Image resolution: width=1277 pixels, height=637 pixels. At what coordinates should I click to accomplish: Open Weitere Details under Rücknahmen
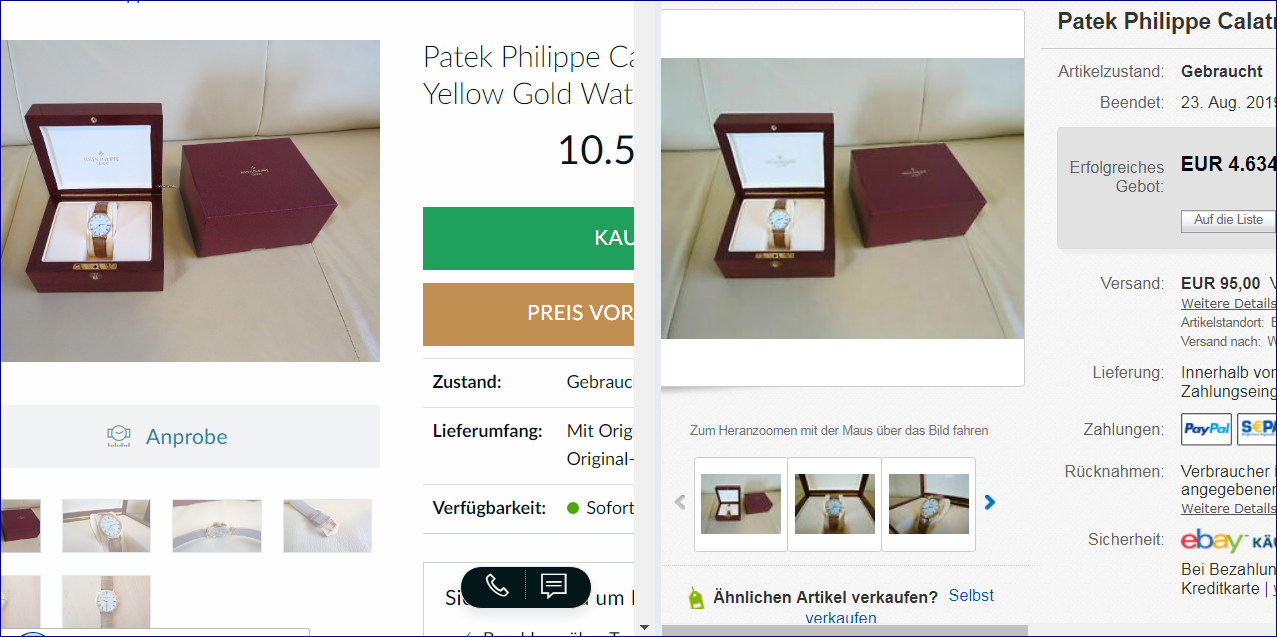(x=1228, y=508)
